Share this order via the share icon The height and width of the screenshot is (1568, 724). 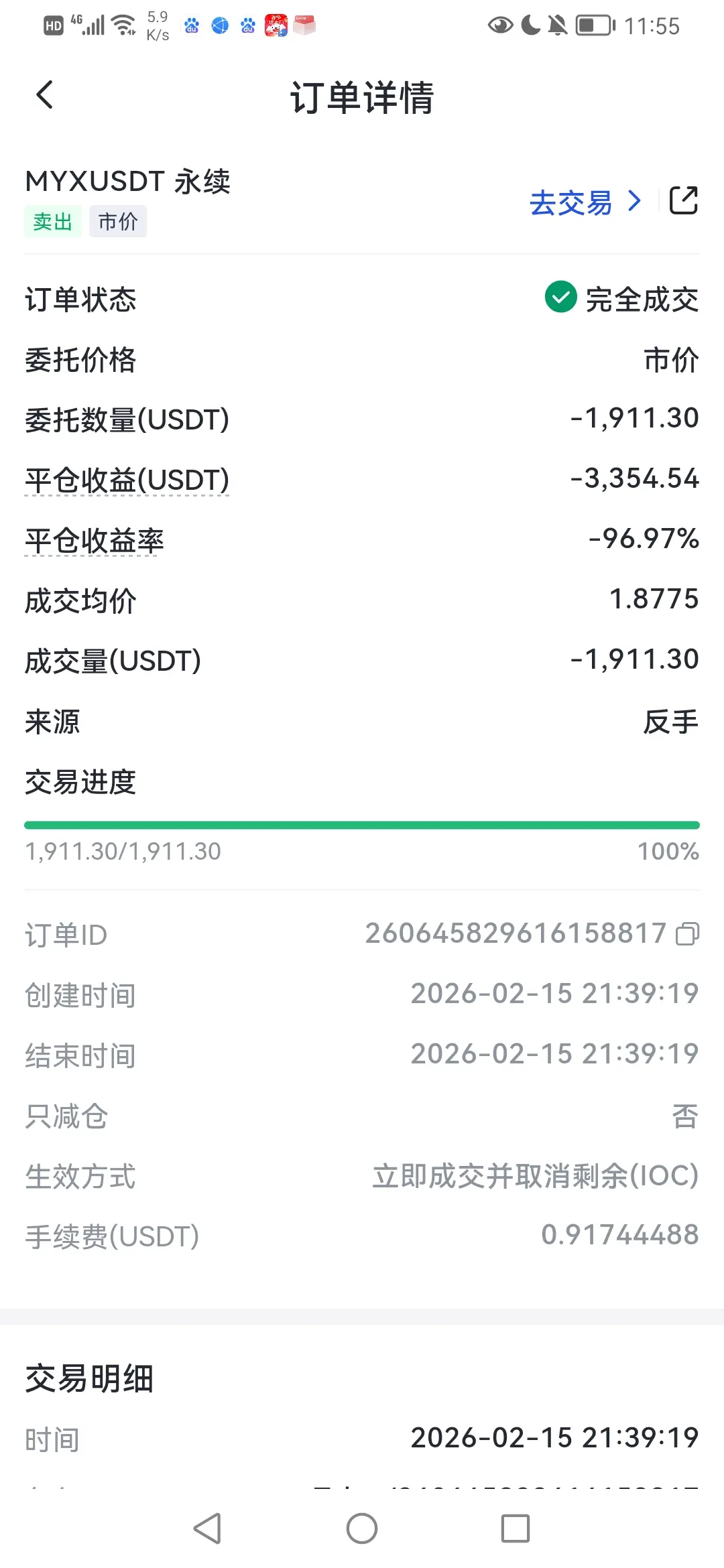click(684, 200)
